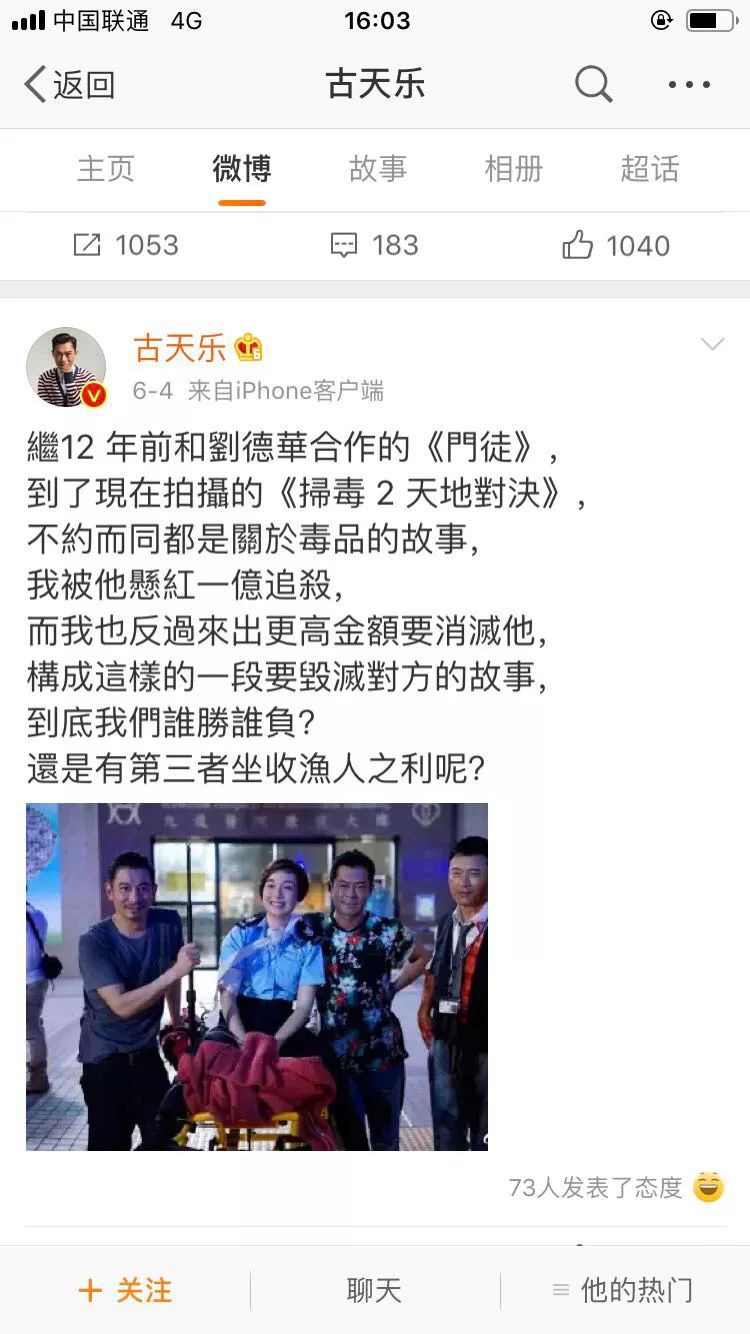Open the three-dot overflow menu

(x=689, y=85)
